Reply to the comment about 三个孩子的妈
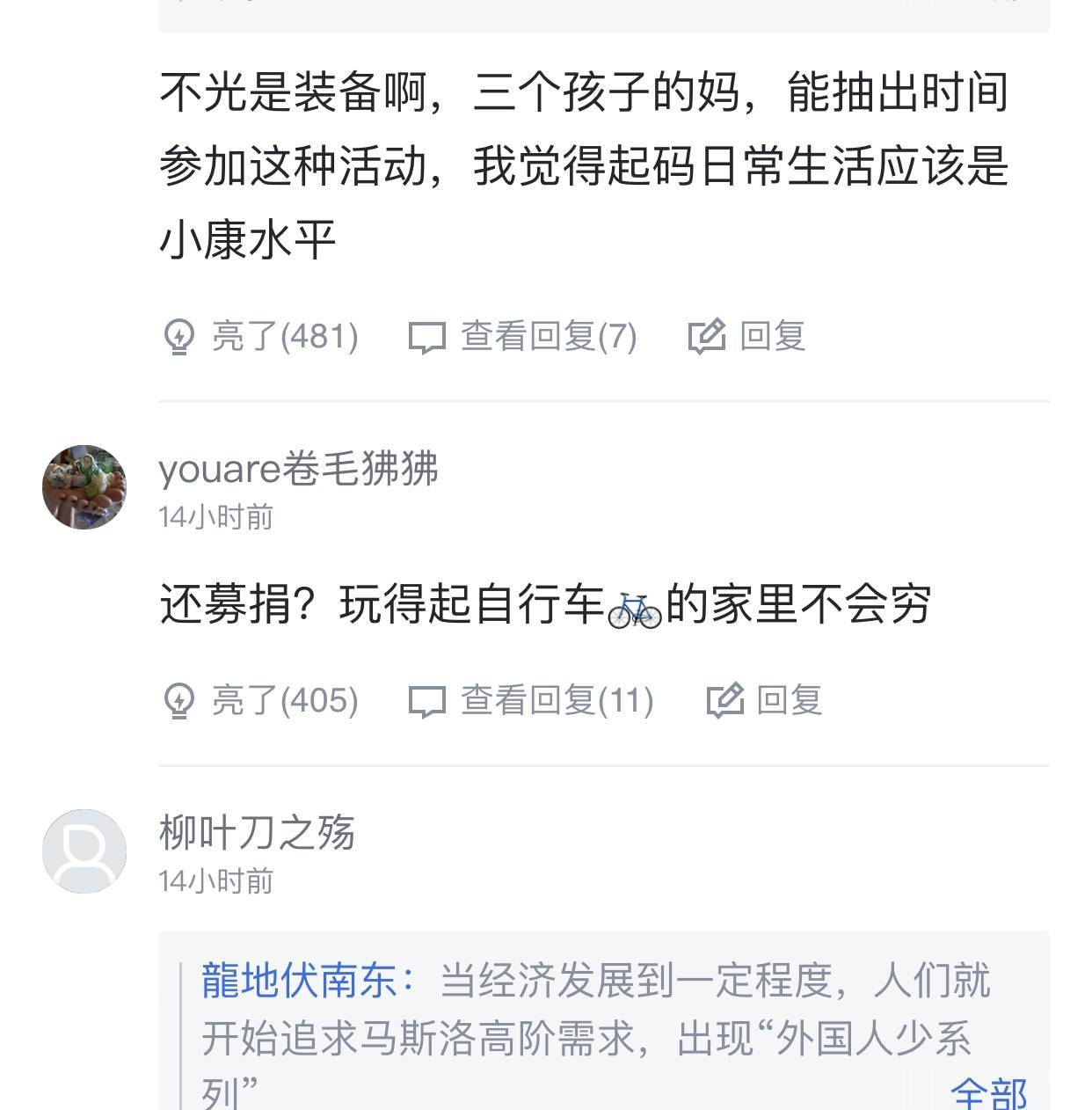1092x1110 pixels. click(x=747, y=336)
